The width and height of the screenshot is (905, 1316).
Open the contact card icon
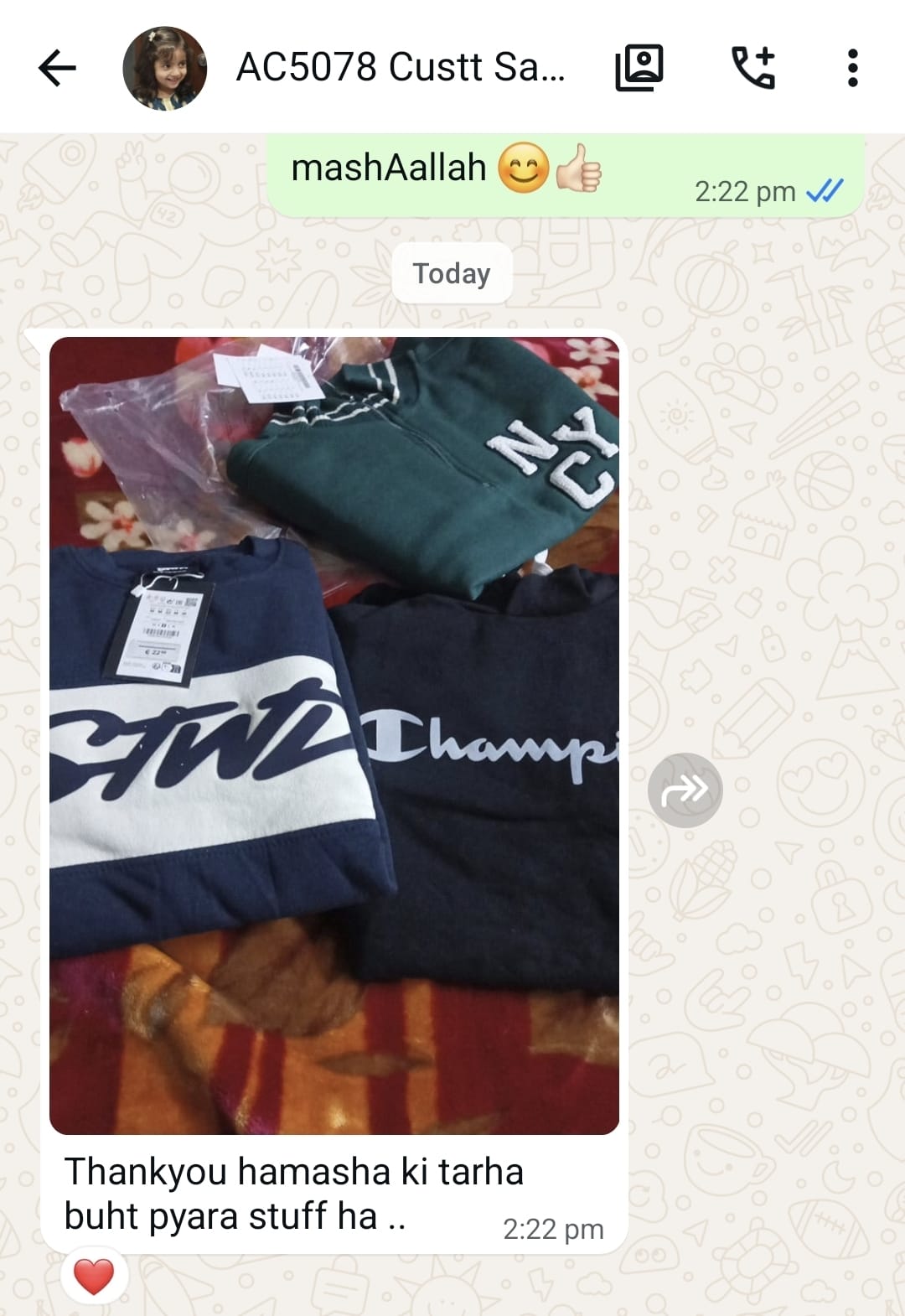pyautogui.click(x=639, y=68)
